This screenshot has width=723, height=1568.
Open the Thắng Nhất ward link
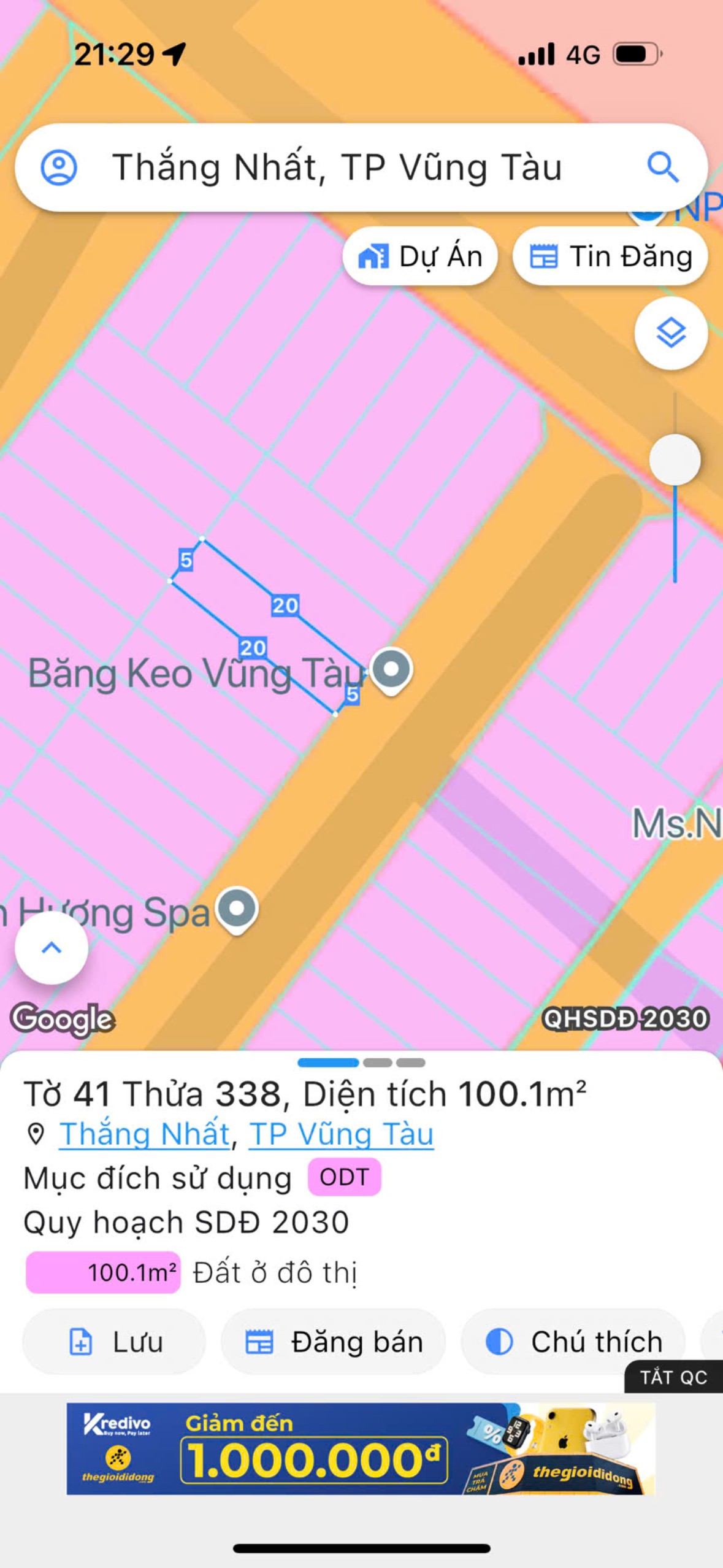pos(145,1134)
